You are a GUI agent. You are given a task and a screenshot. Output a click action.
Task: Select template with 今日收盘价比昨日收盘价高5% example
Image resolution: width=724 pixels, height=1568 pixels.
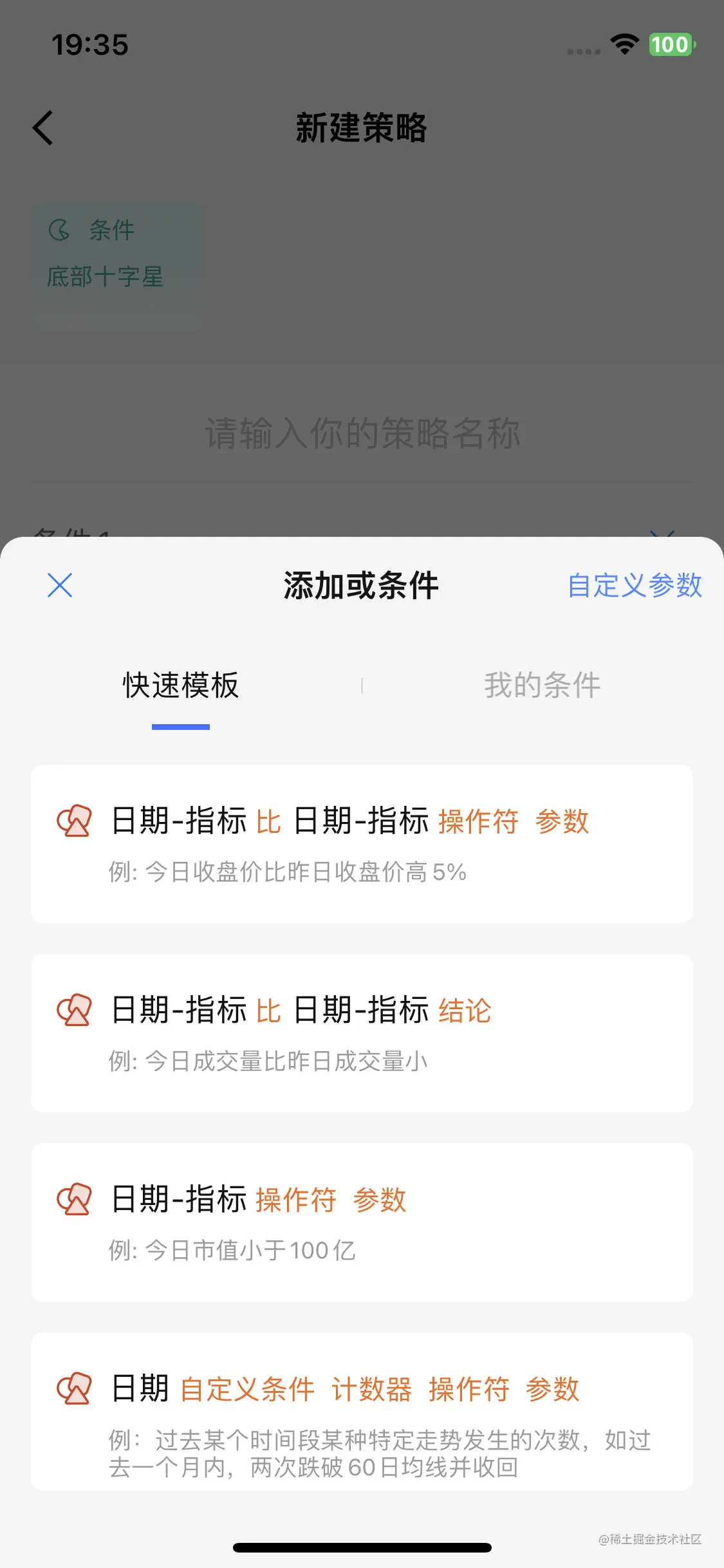(x=362, y=843)
